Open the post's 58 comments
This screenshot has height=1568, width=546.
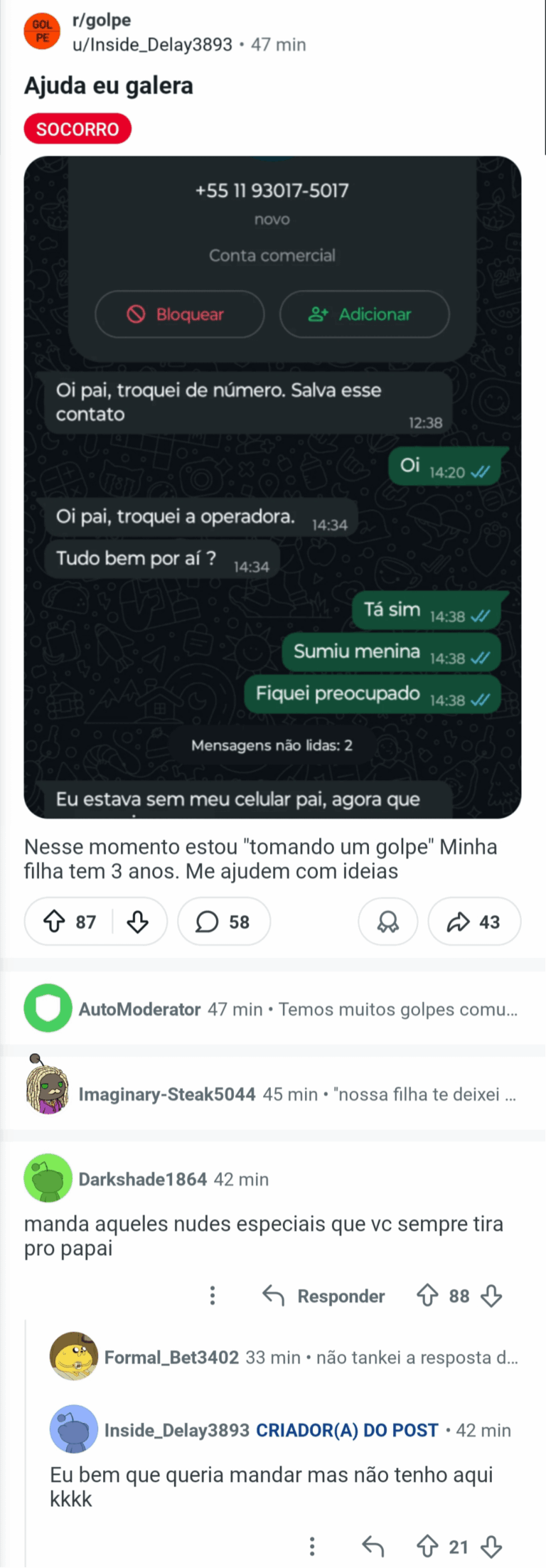point(223,922)
